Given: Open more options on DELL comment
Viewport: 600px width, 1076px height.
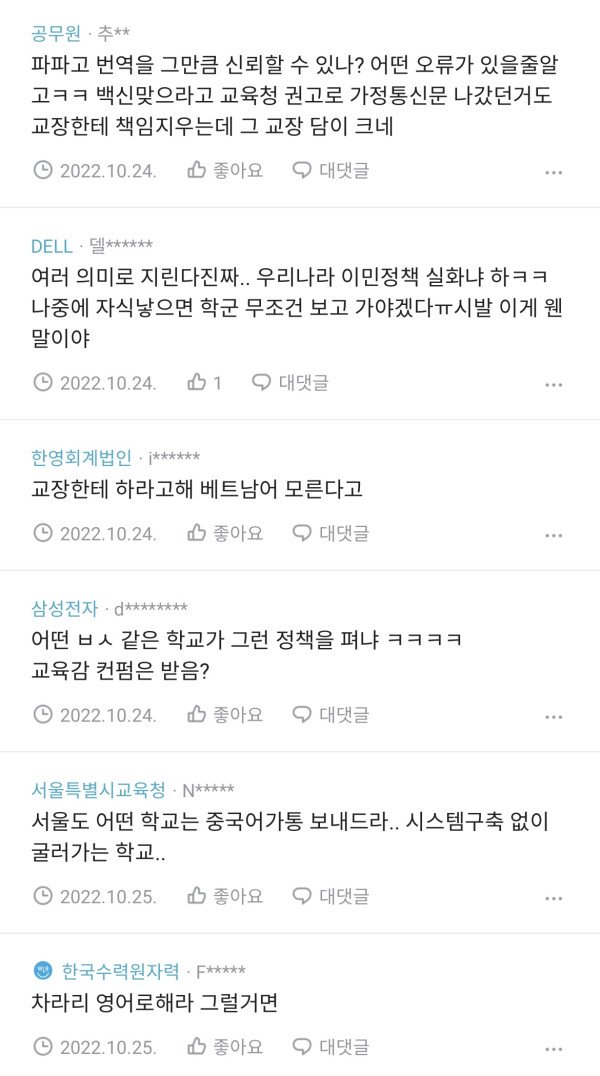Looking at the screenshot, I should coord(554,384).
